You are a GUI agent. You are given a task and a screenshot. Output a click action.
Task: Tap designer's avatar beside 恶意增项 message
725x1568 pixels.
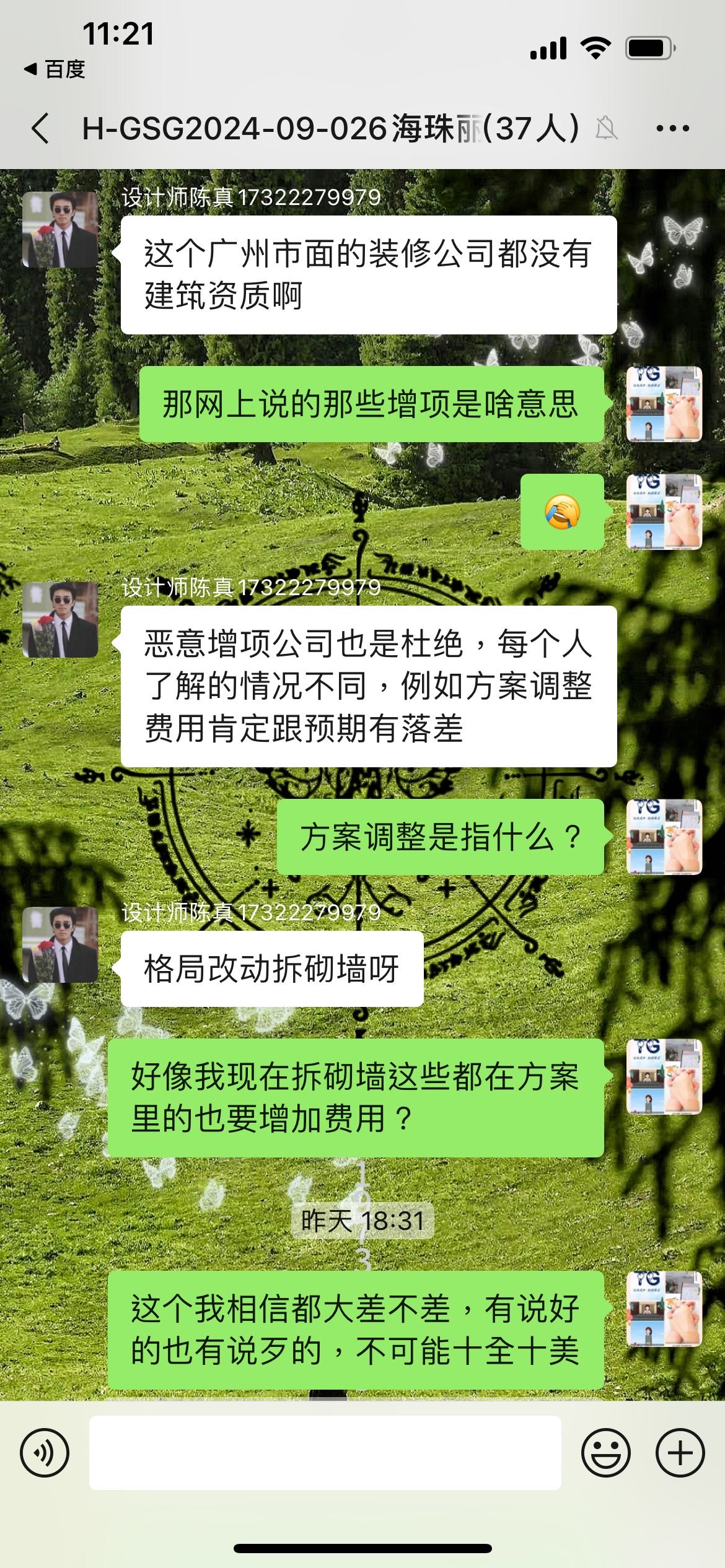60,619
